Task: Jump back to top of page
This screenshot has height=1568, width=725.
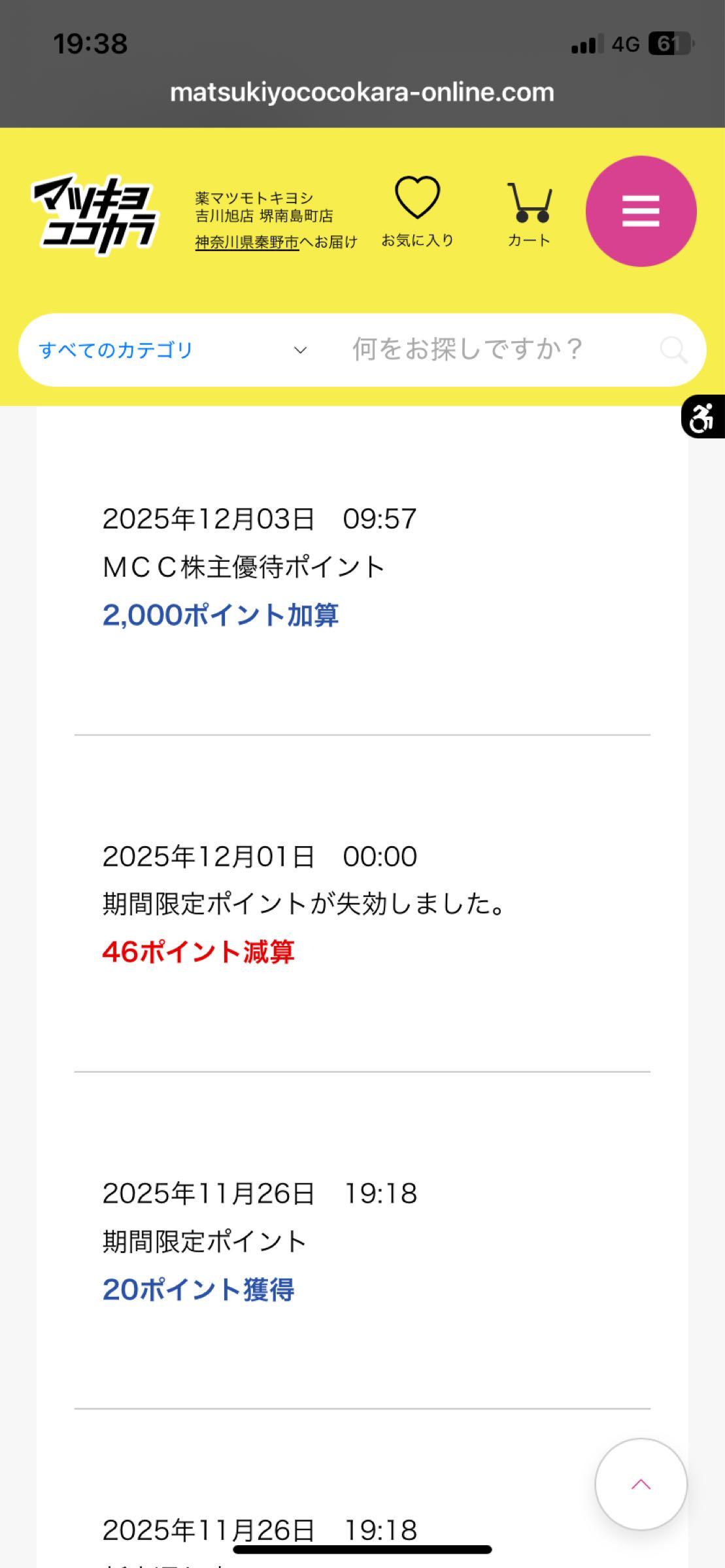Action: [x=641, y=1484]
